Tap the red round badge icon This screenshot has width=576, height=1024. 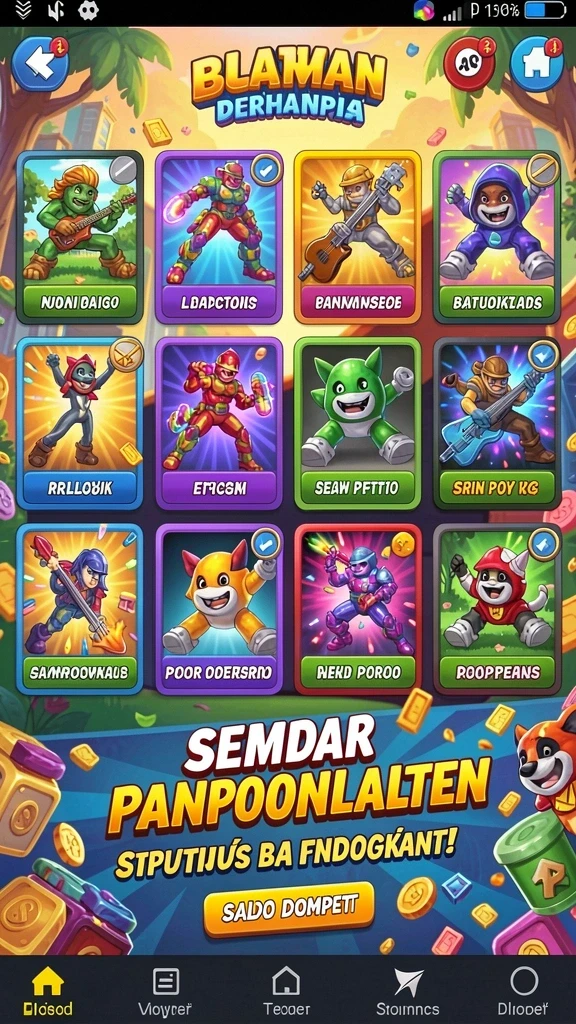pyautogui.click(x=469, y=63)
